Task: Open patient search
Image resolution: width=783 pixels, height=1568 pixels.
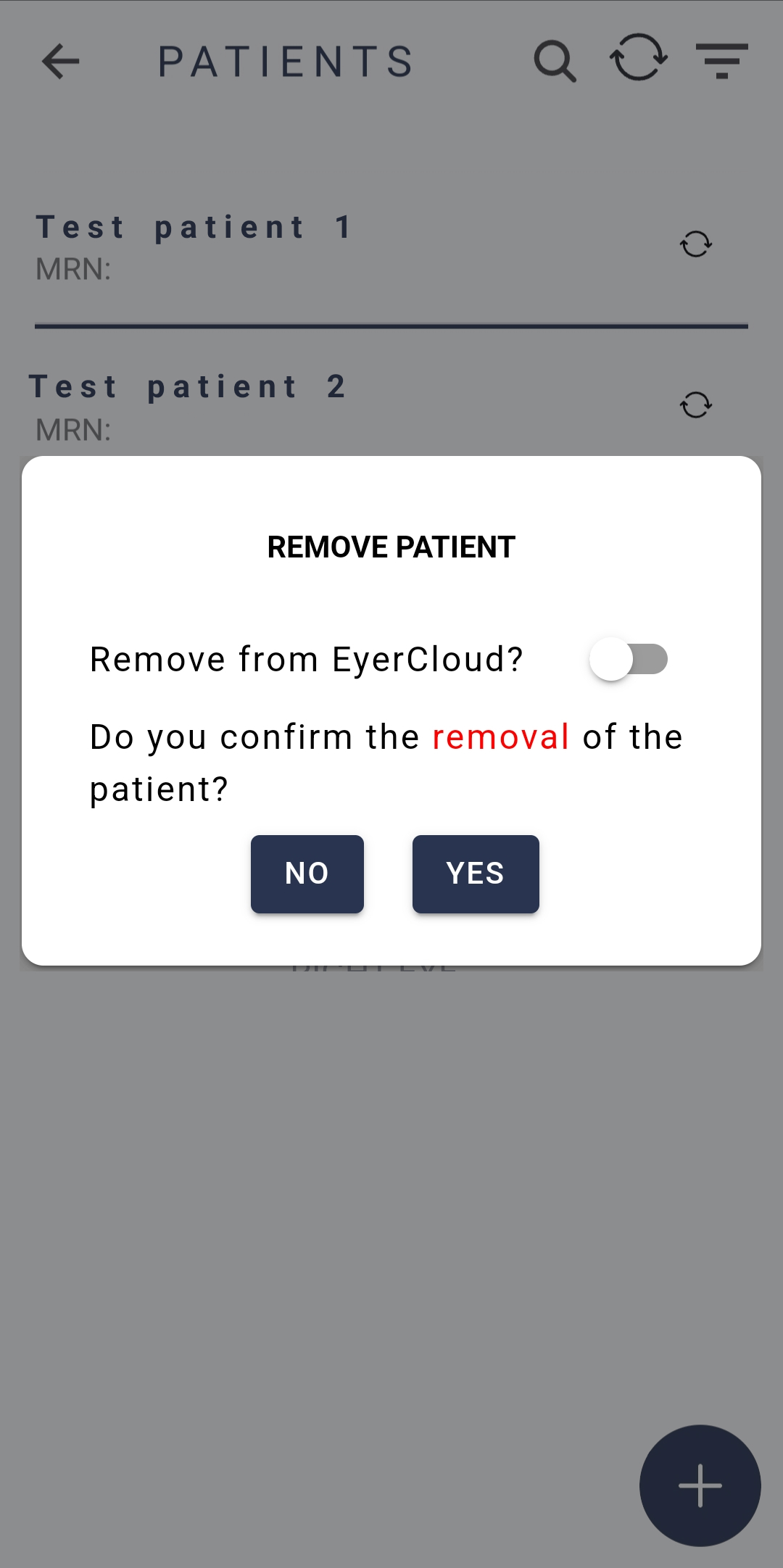Action: point(555,61)
